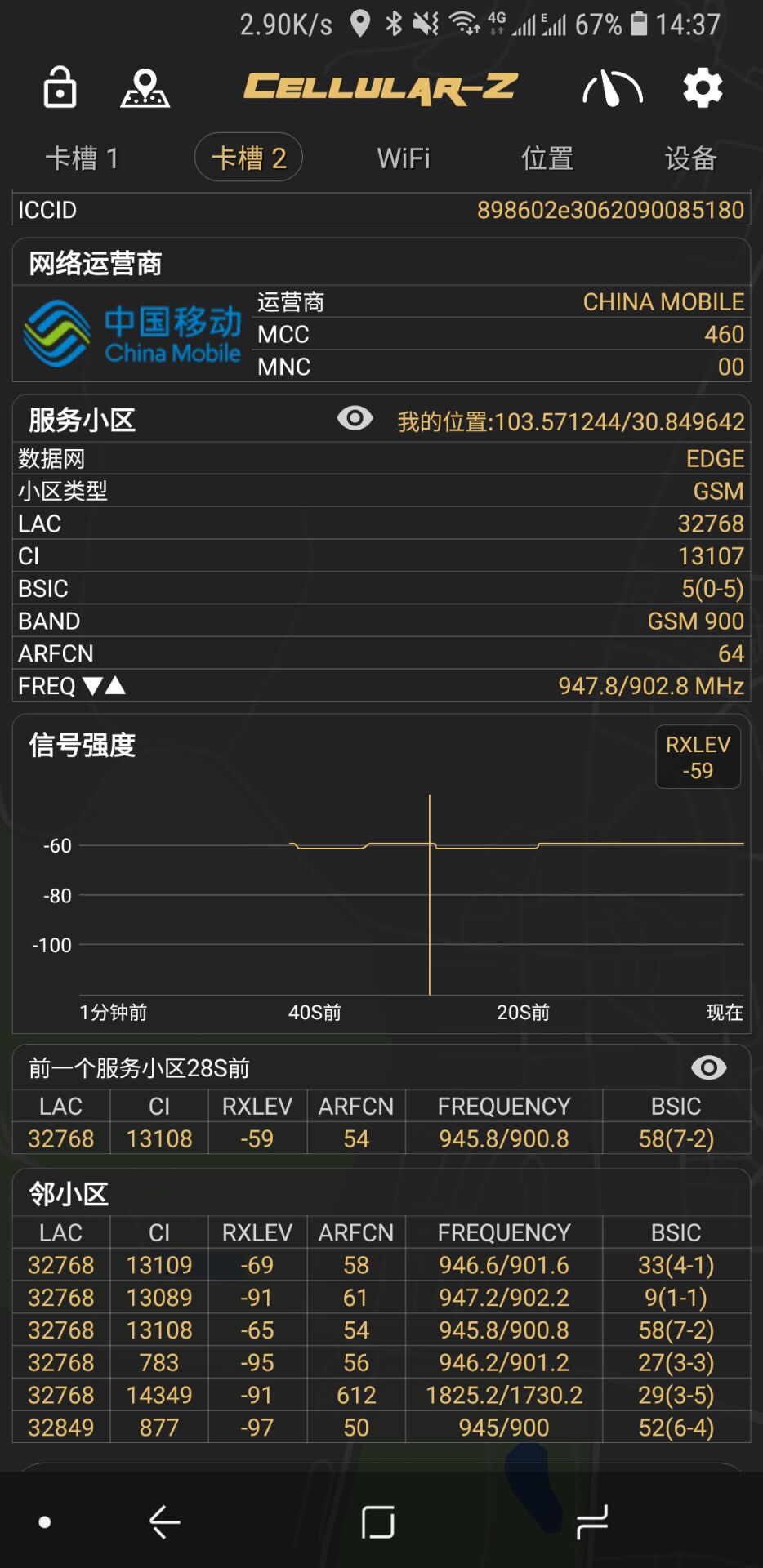Switch to the 卡槽 1 tab
763x1568 pixels.
pos(82,158)
